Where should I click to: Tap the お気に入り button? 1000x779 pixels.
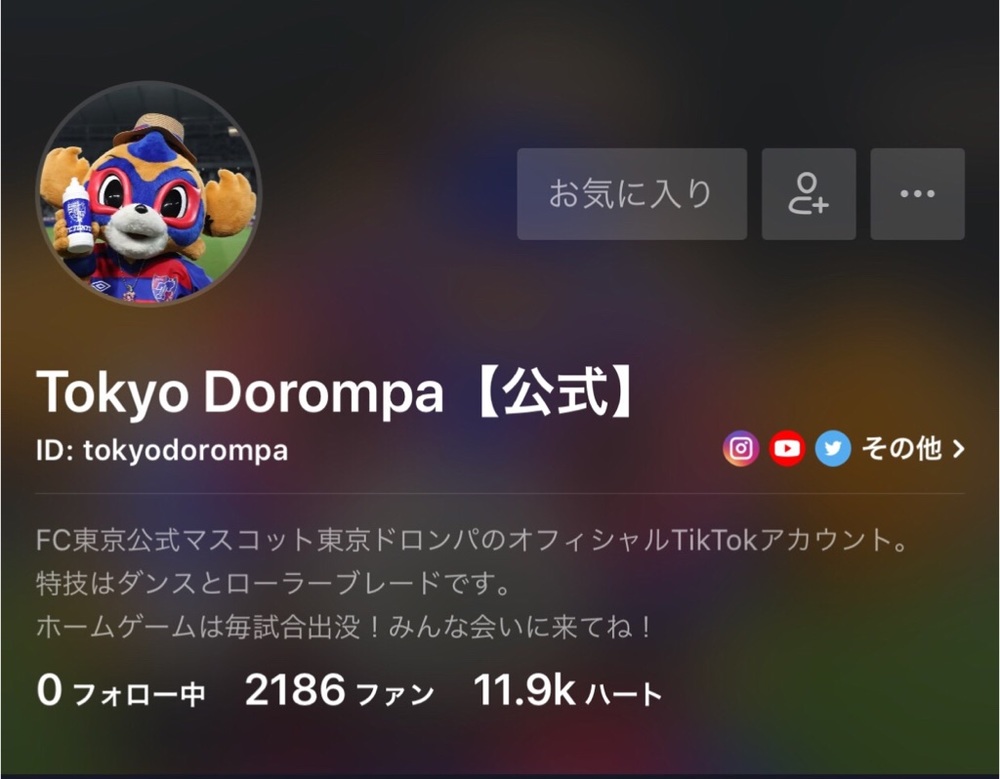631,194
